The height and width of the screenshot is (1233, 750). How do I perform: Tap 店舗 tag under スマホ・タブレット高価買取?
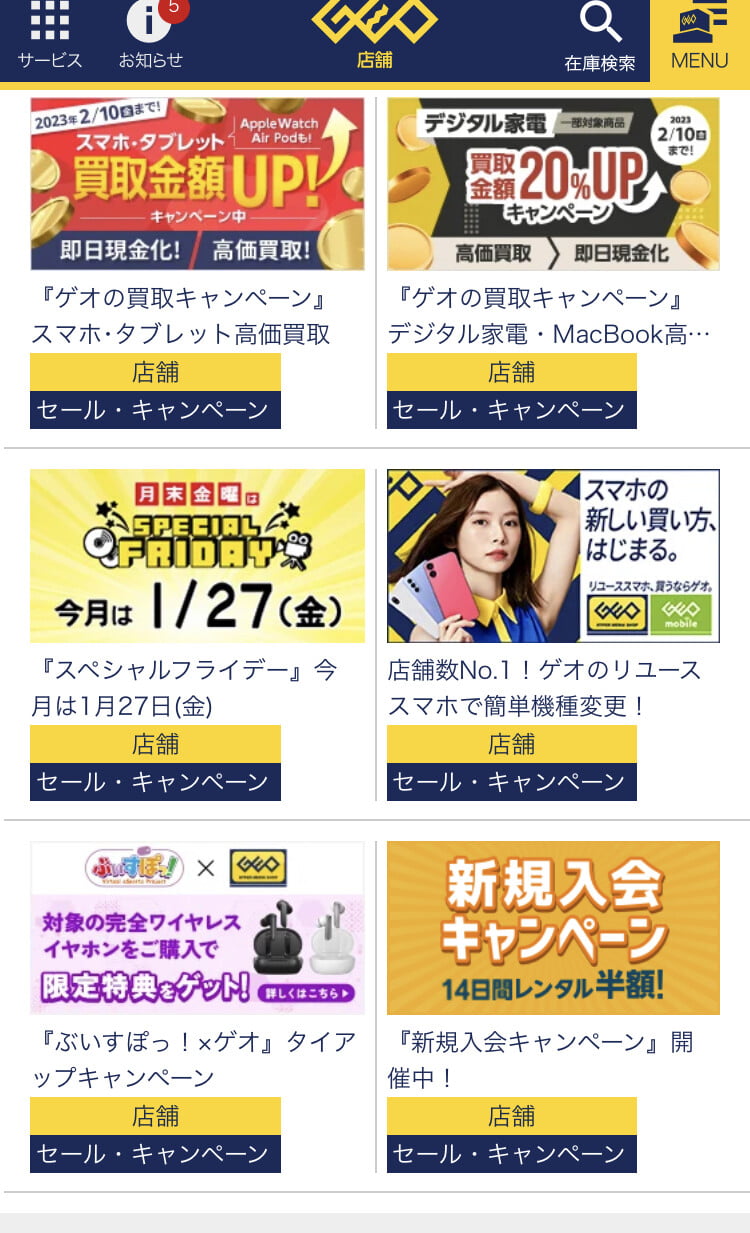coord(155,372)
